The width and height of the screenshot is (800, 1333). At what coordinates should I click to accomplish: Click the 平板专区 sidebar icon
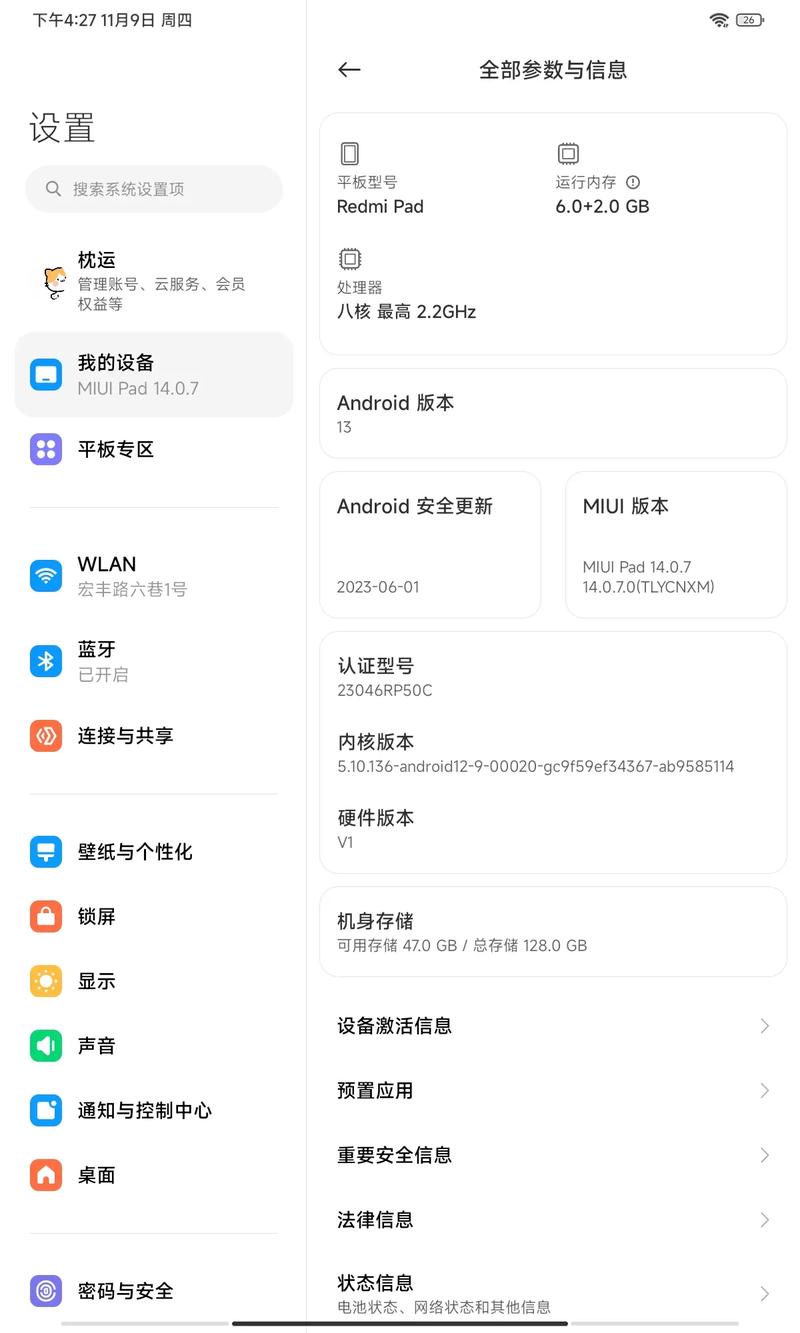coord(44,449)
